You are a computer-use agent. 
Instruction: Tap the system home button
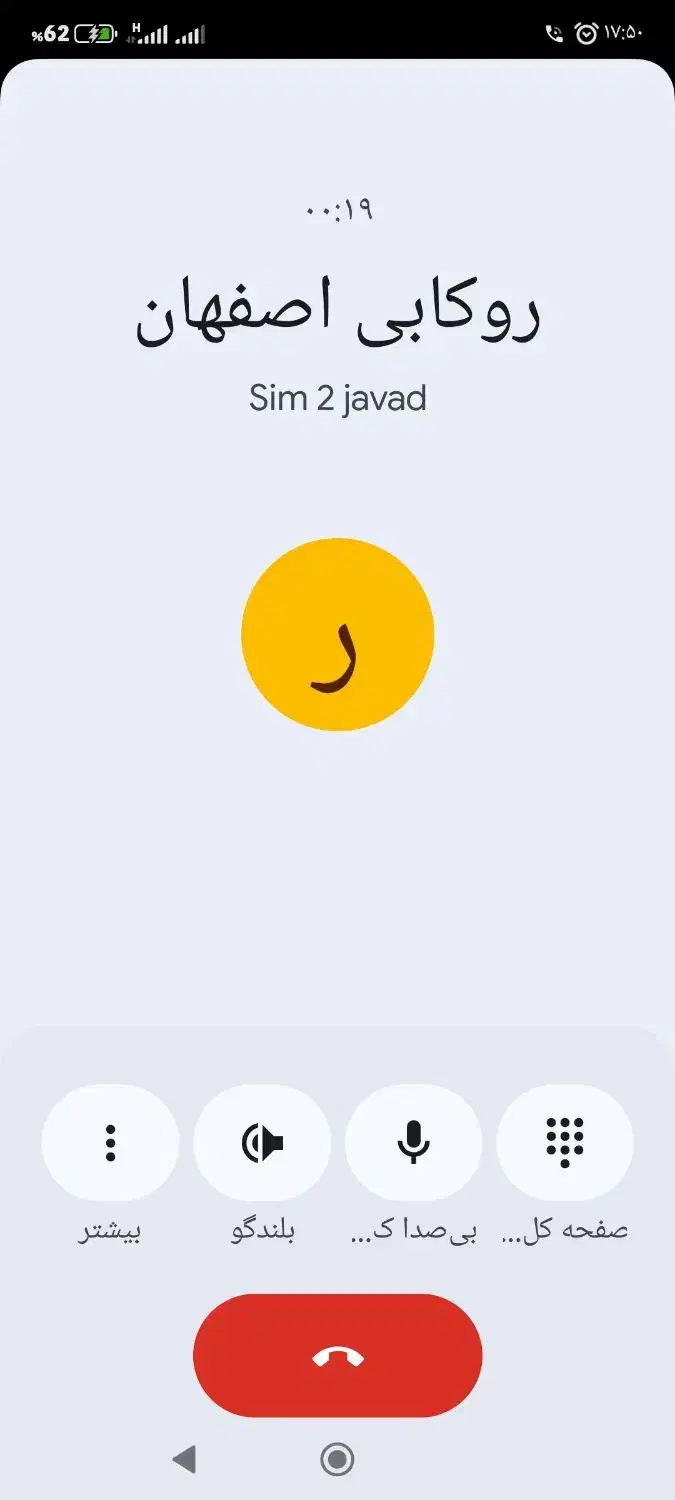pyautogui.click(x=337, y=1460)
